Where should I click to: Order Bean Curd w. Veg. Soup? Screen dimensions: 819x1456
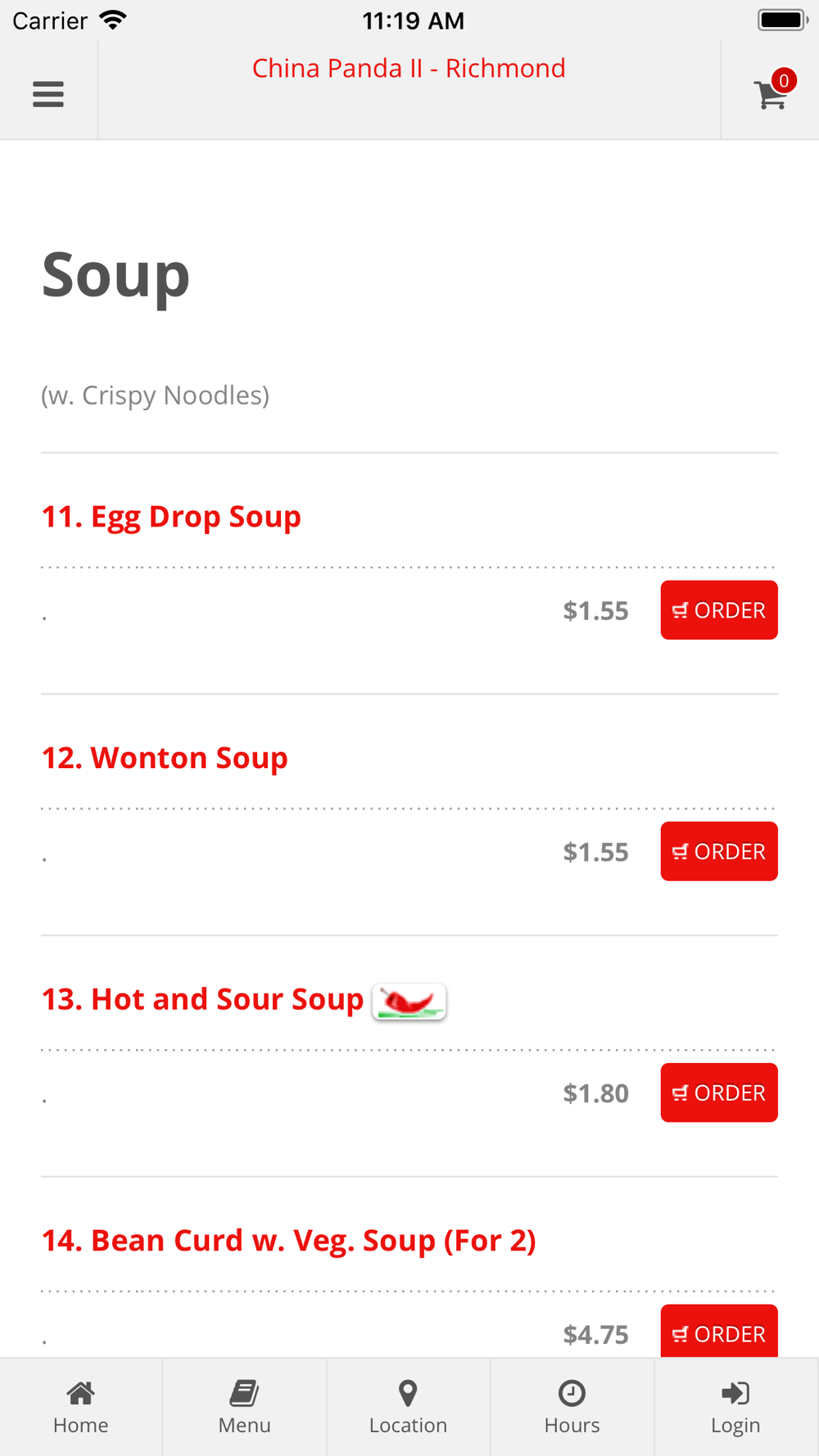pyautogui.click(x=718, y=1332)
